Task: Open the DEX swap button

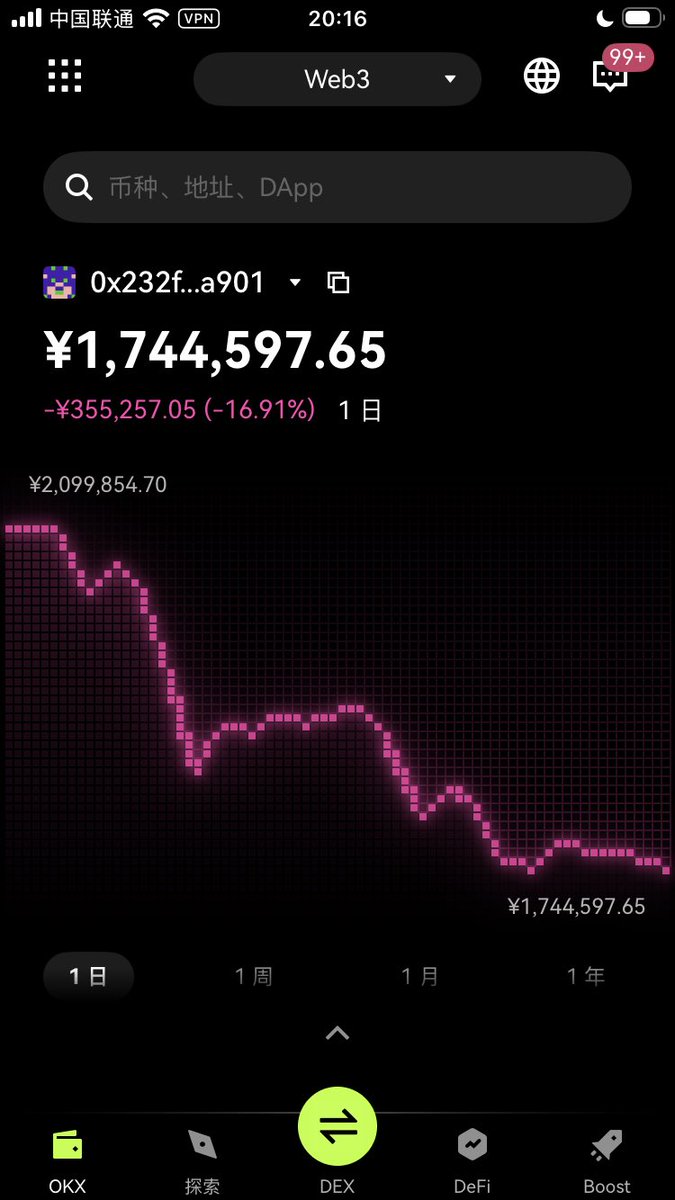Action: point(337,1128)
